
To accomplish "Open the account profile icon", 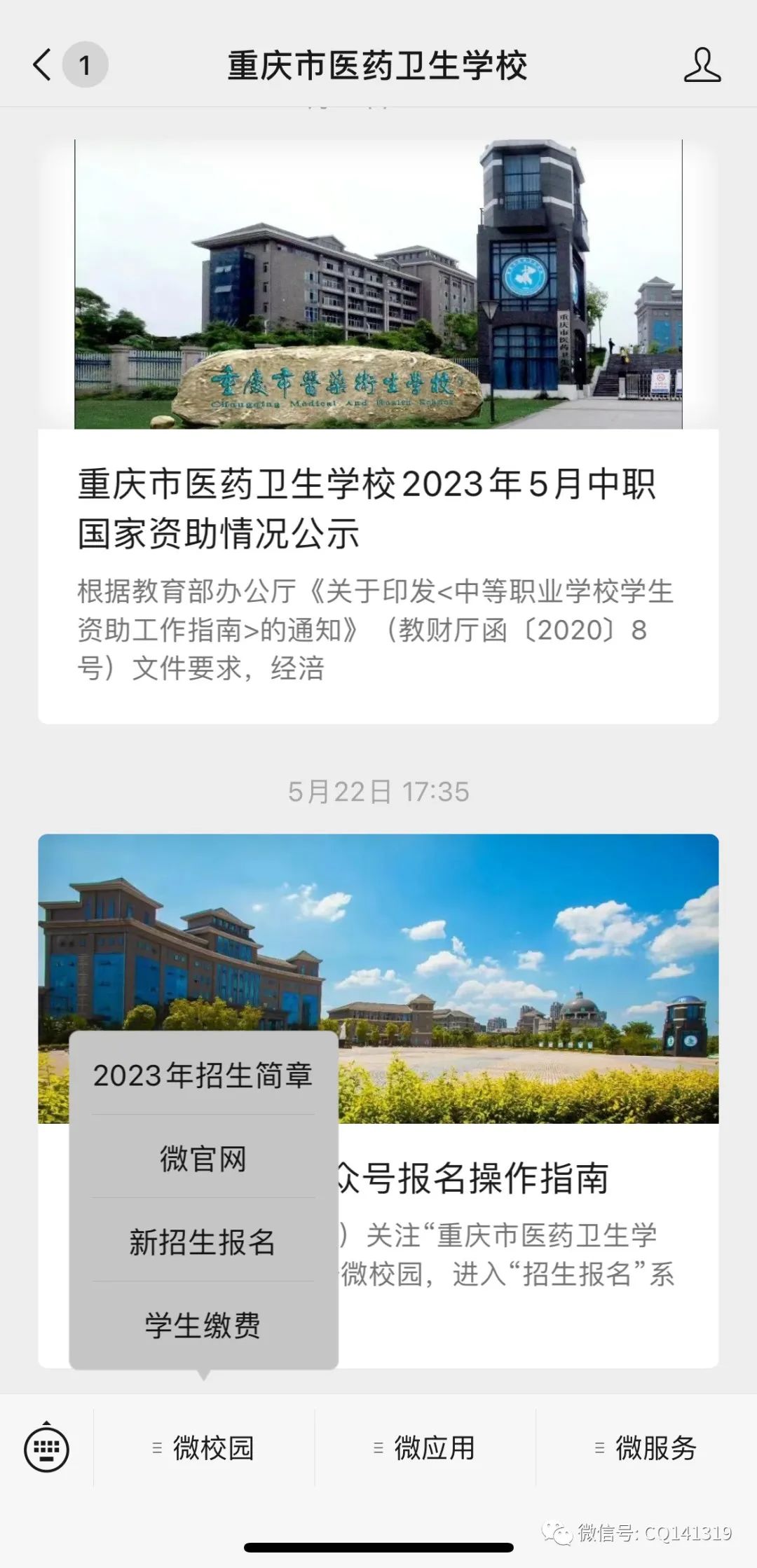I will pos(702,65).
